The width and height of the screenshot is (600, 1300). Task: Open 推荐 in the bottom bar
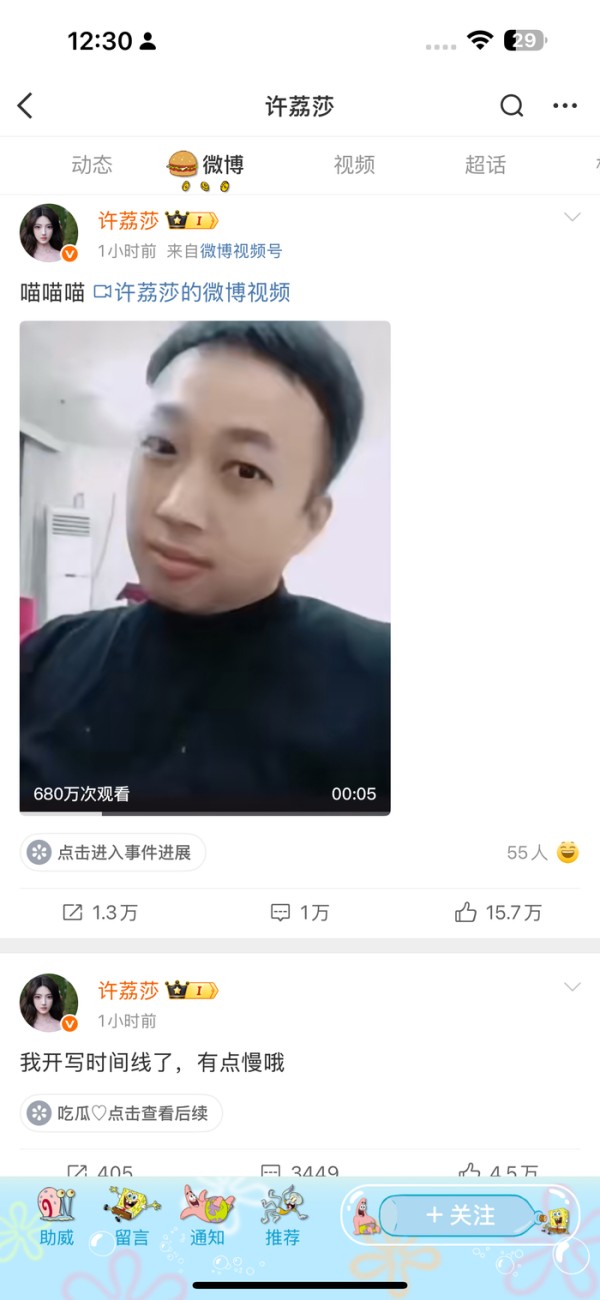283,1216
